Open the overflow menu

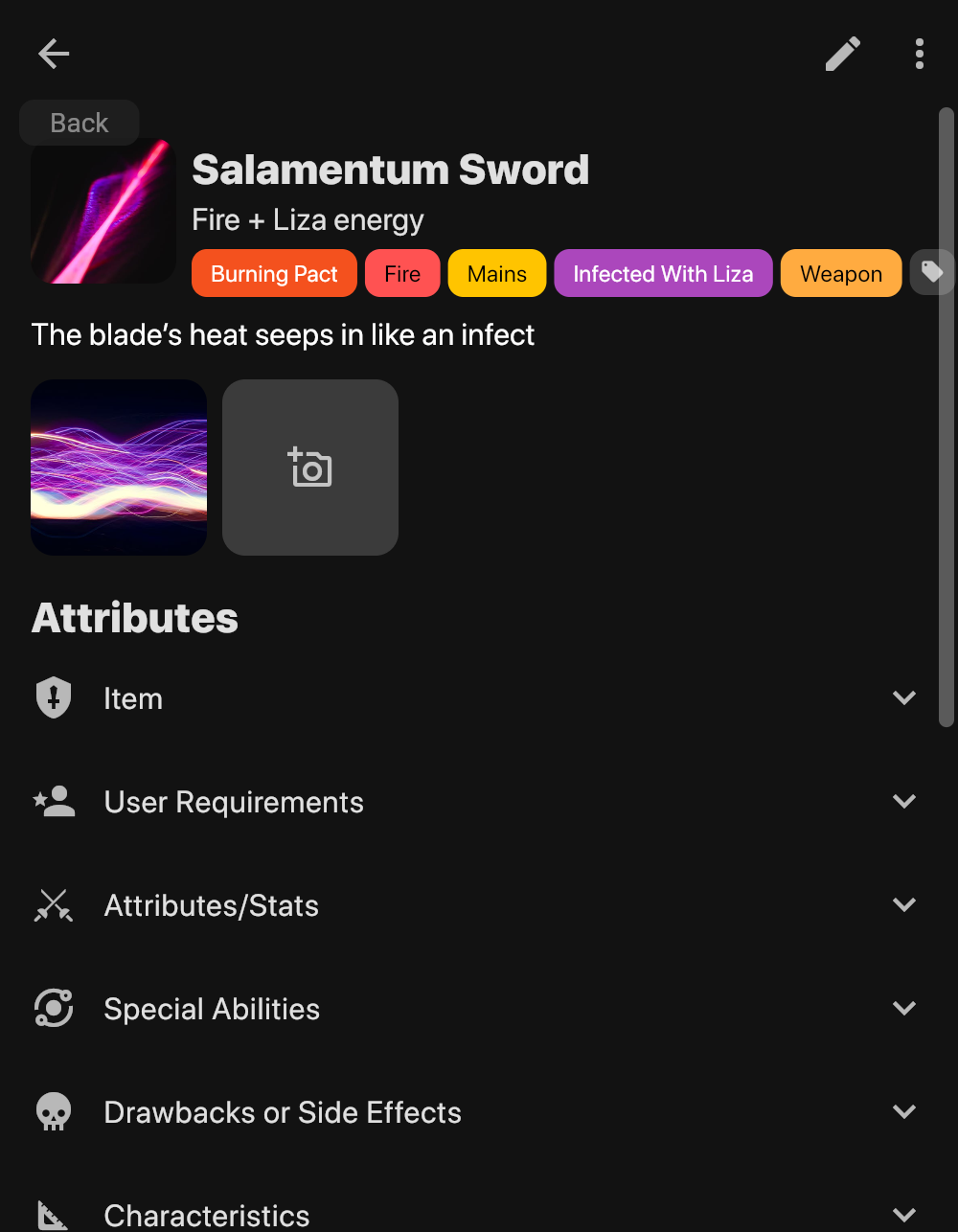point(920,54)
